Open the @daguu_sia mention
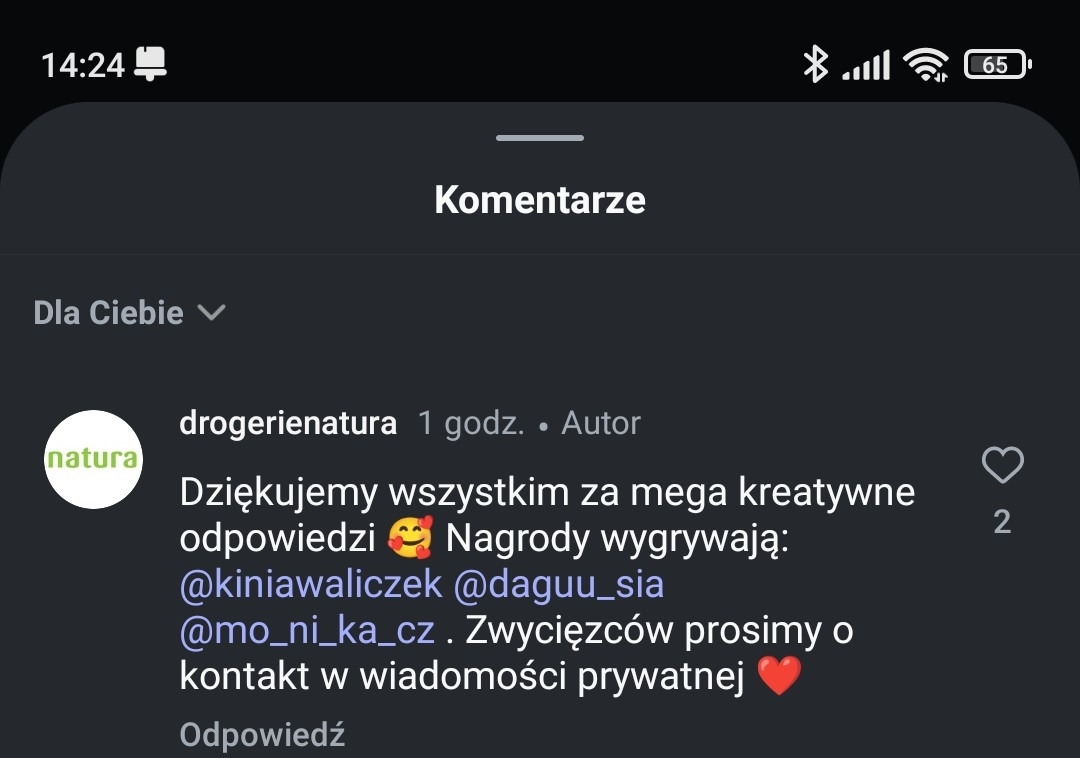This screenshot has width=1080, height=758. pyautogui.click(x=559, y=584)
